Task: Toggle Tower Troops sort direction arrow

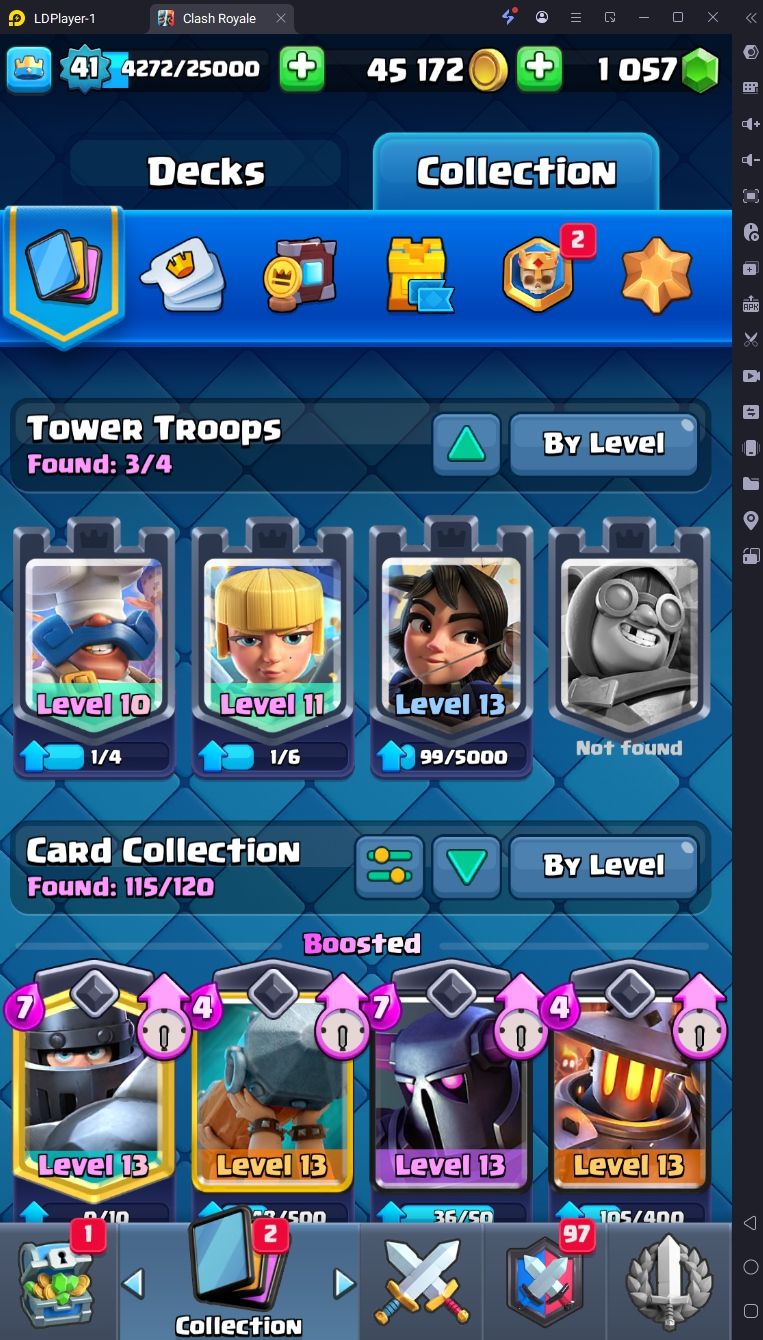Action: (466, 444)
